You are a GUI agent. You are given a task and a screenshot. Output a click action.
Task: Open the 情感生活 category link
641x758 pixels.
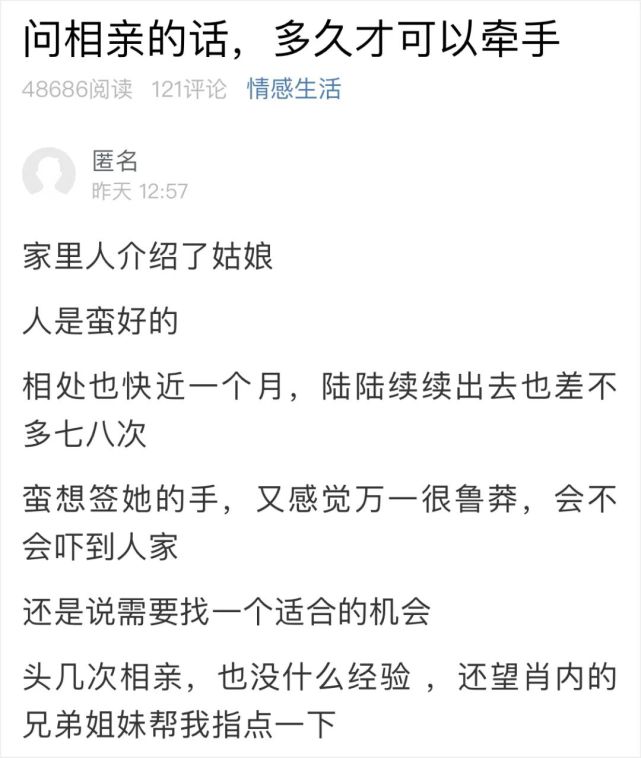click(294, 90)
